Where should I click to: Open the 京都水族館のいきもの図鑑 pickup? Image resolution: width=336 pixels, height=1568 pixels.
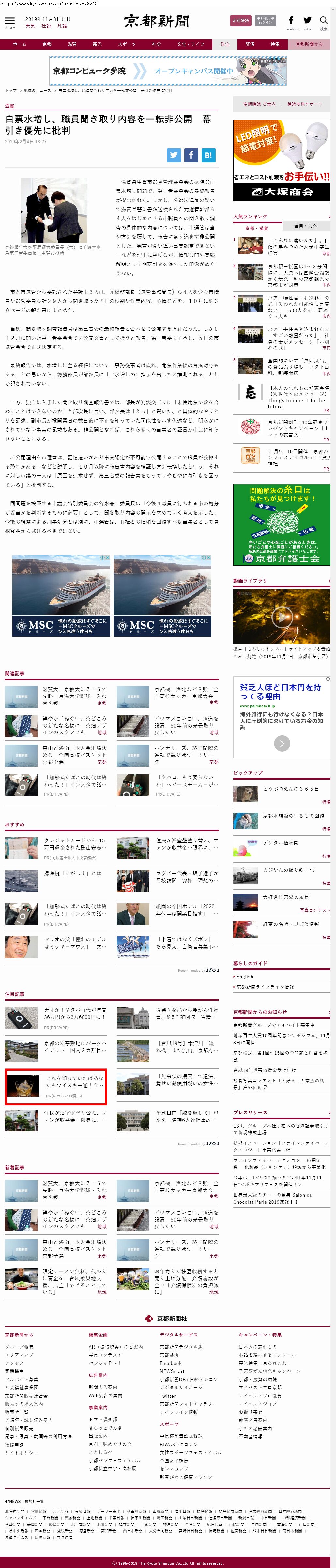click(293, 816)
